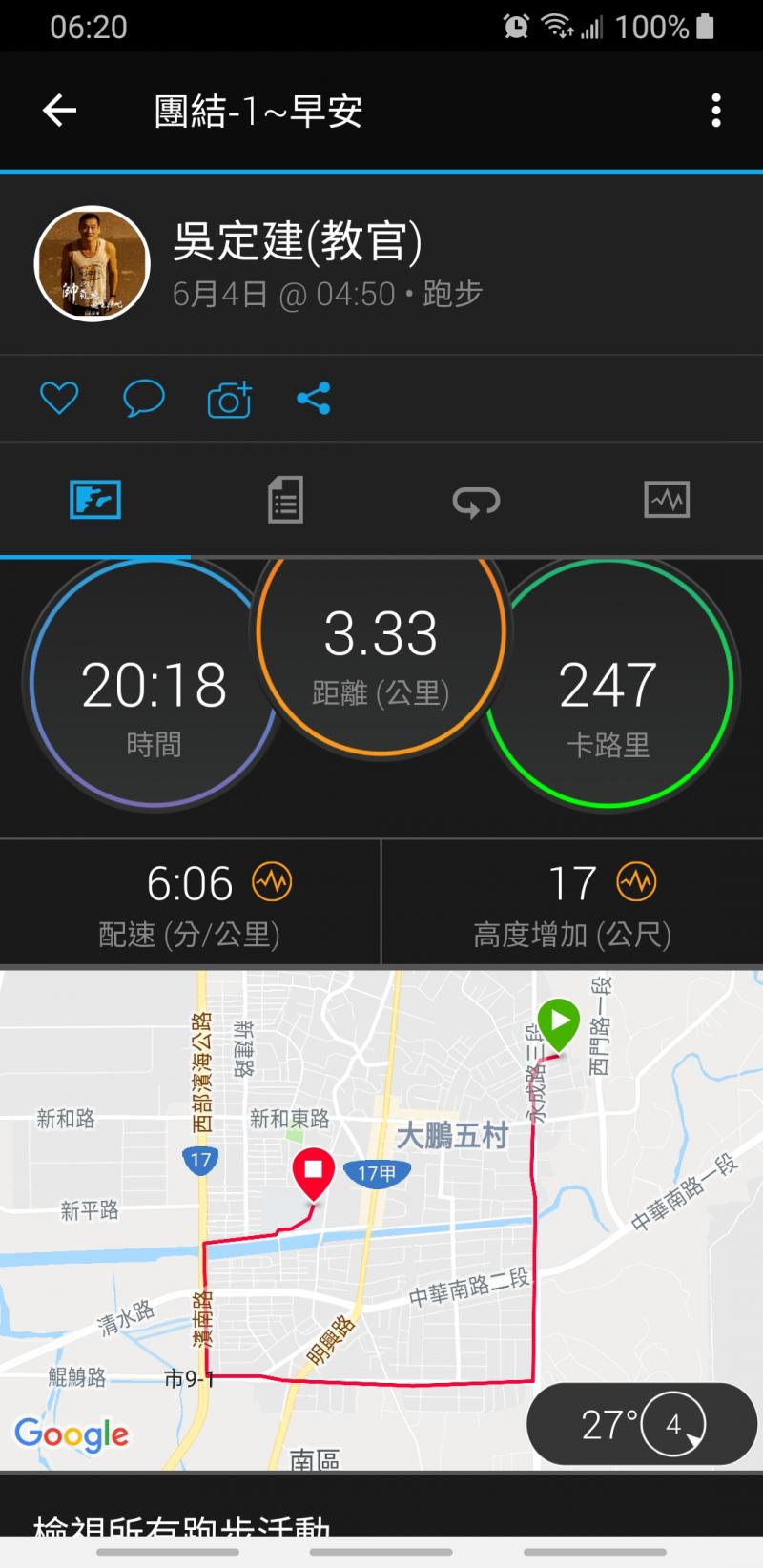
Task: Open comments for this activity
Action: (144, 398)
